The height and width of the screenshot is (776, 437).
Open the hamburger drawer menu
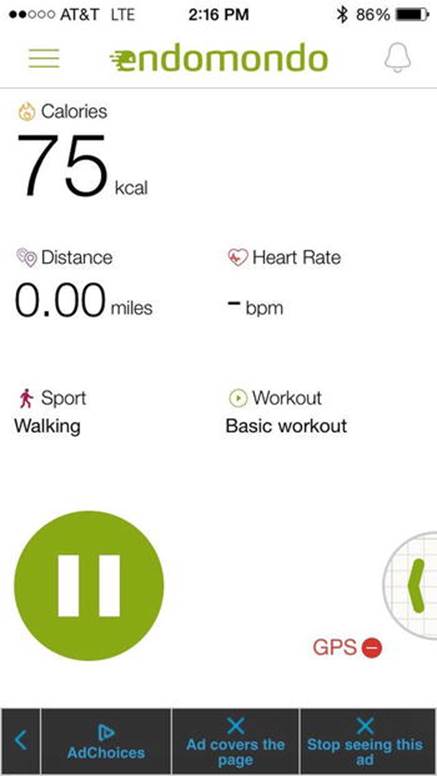point(44,58)
